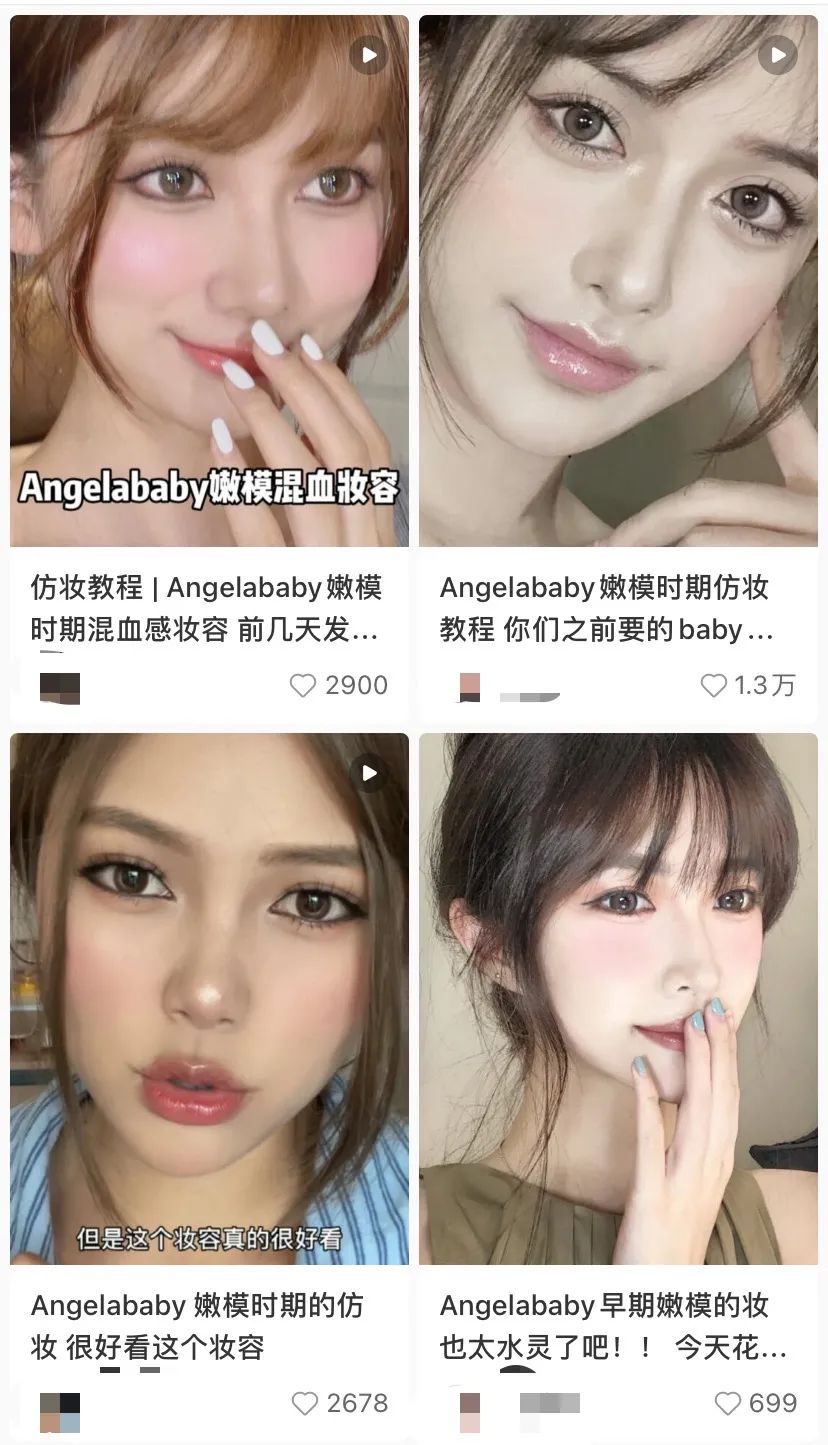
Task: Open the post '仿妆教程 | Angelababy嫩模时期混血感妆容'
Action: click(x=206, y=608)
